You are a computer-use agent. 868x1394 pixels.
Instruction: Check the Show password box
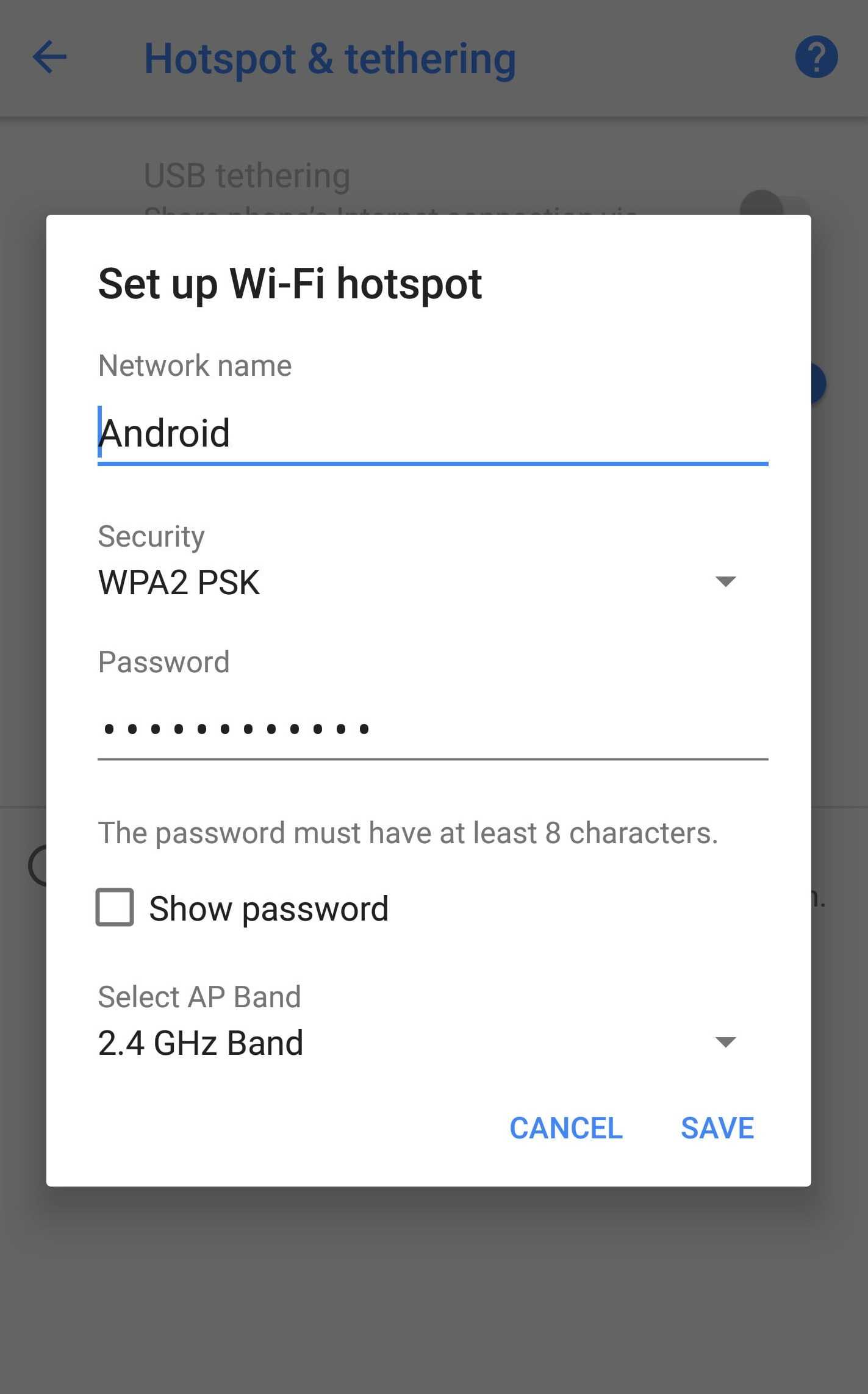pyautogui.click(x=115, y=907)
